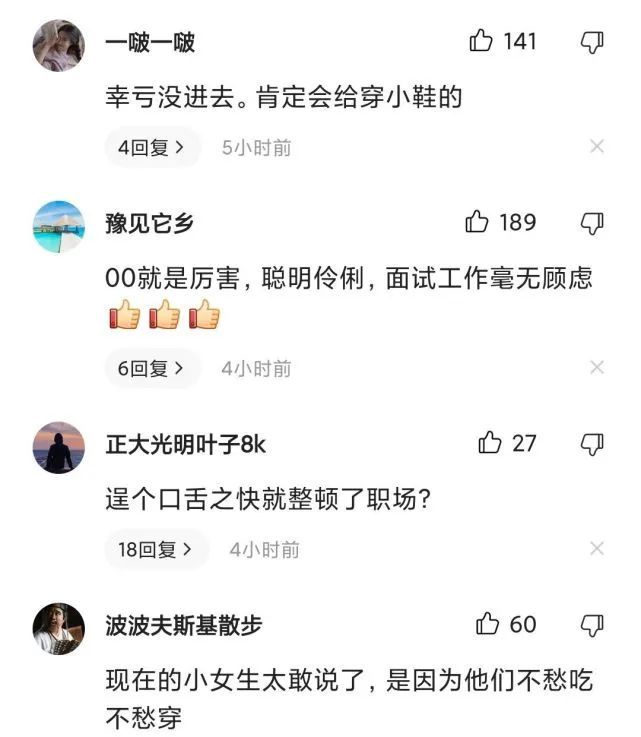Like the comment by 波波夫斯基散步
Screen dimensions: 641x737
[x=488, y=625]
